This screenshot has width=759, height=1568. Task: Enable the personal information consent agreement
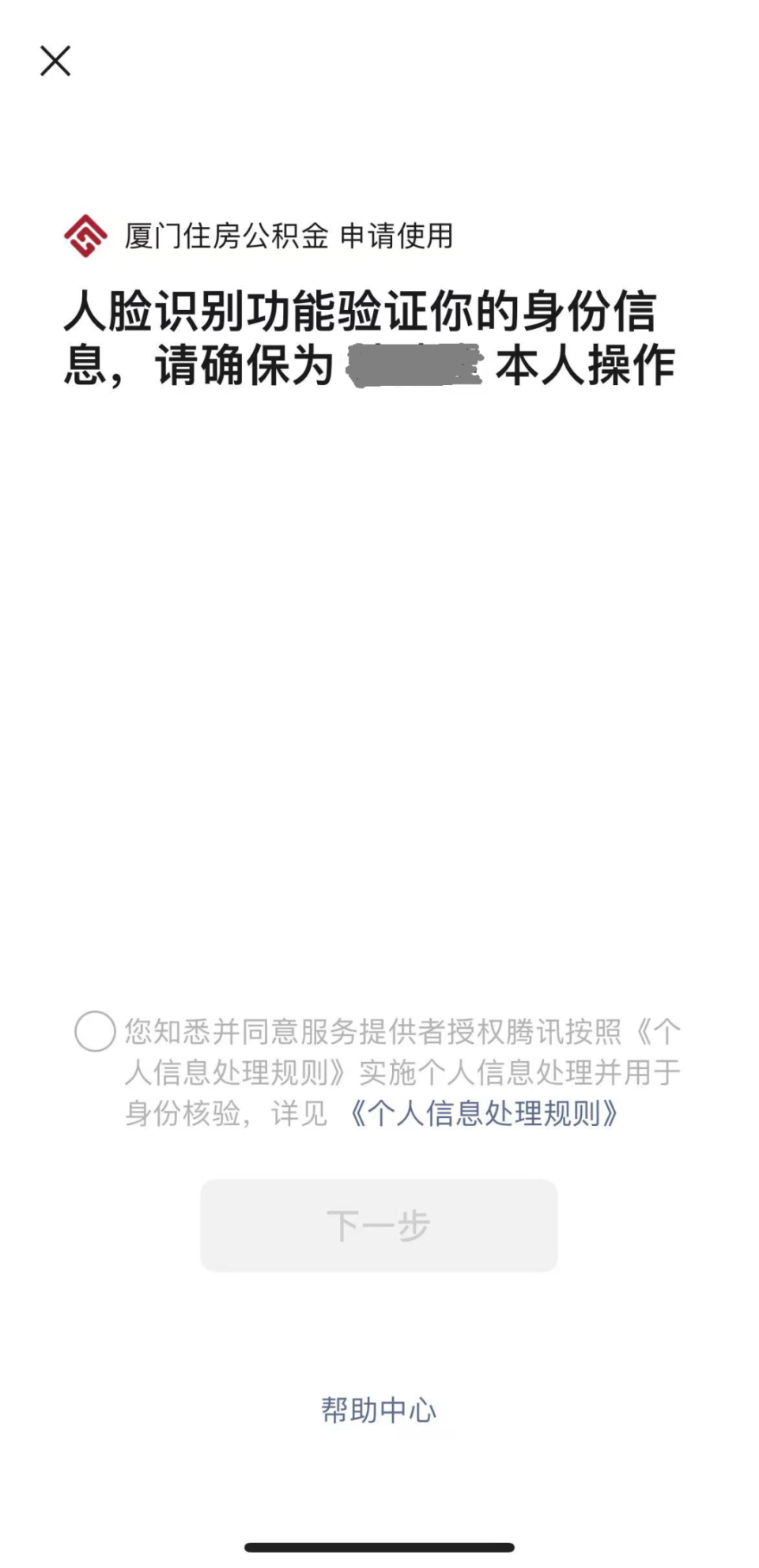(x=94, y=1030)
